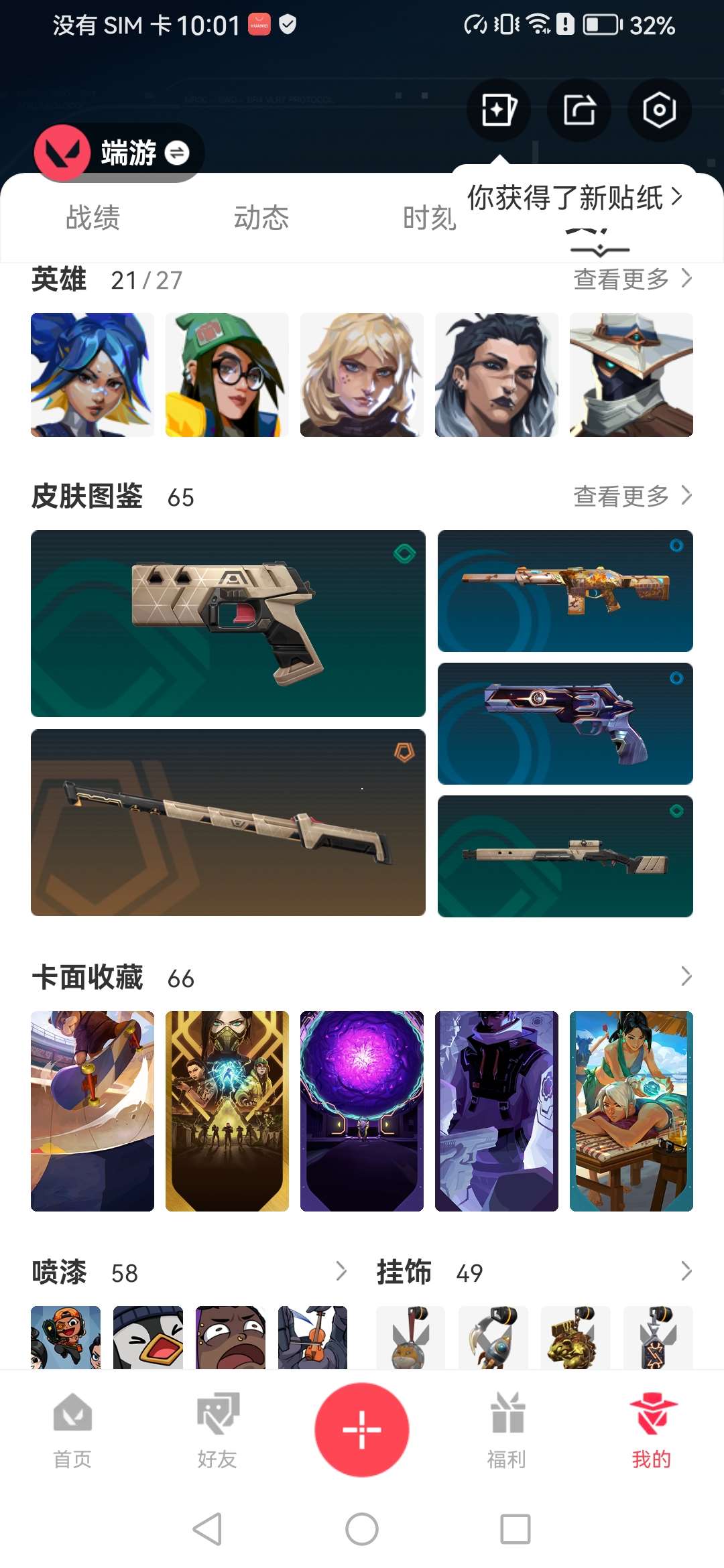724x1568 pixels.
Task: Expand the 挂饰 charms section
Action: (x=686, y=1271)
